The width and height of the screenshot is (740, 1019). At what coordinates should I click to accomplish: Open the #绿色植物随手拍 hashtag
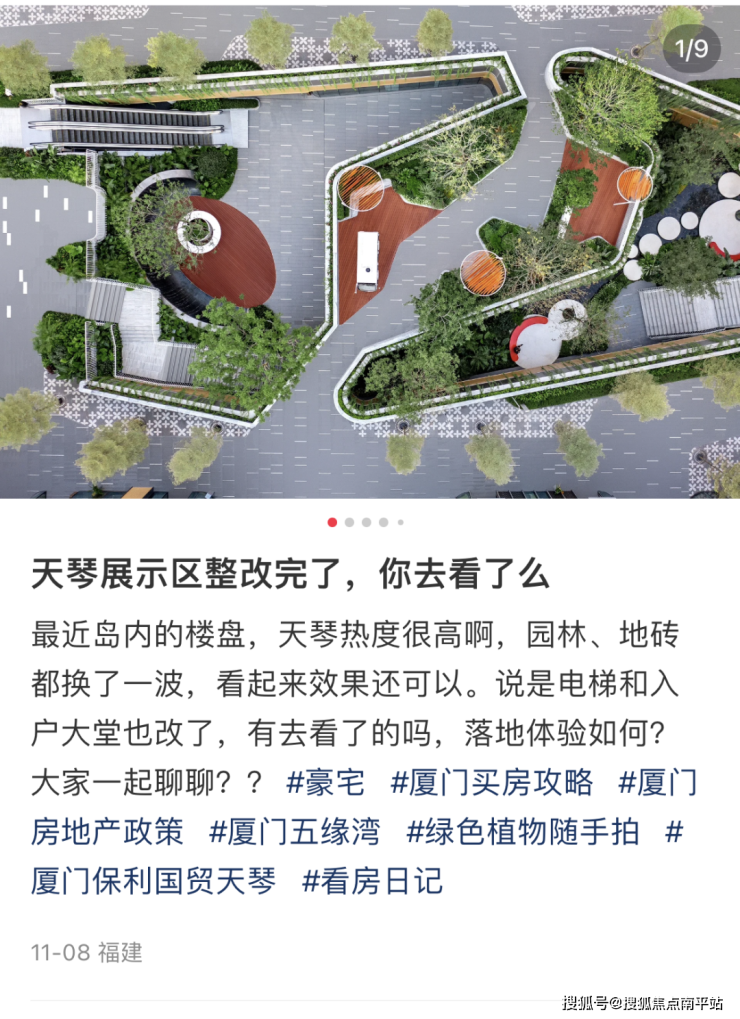[522, 832]
